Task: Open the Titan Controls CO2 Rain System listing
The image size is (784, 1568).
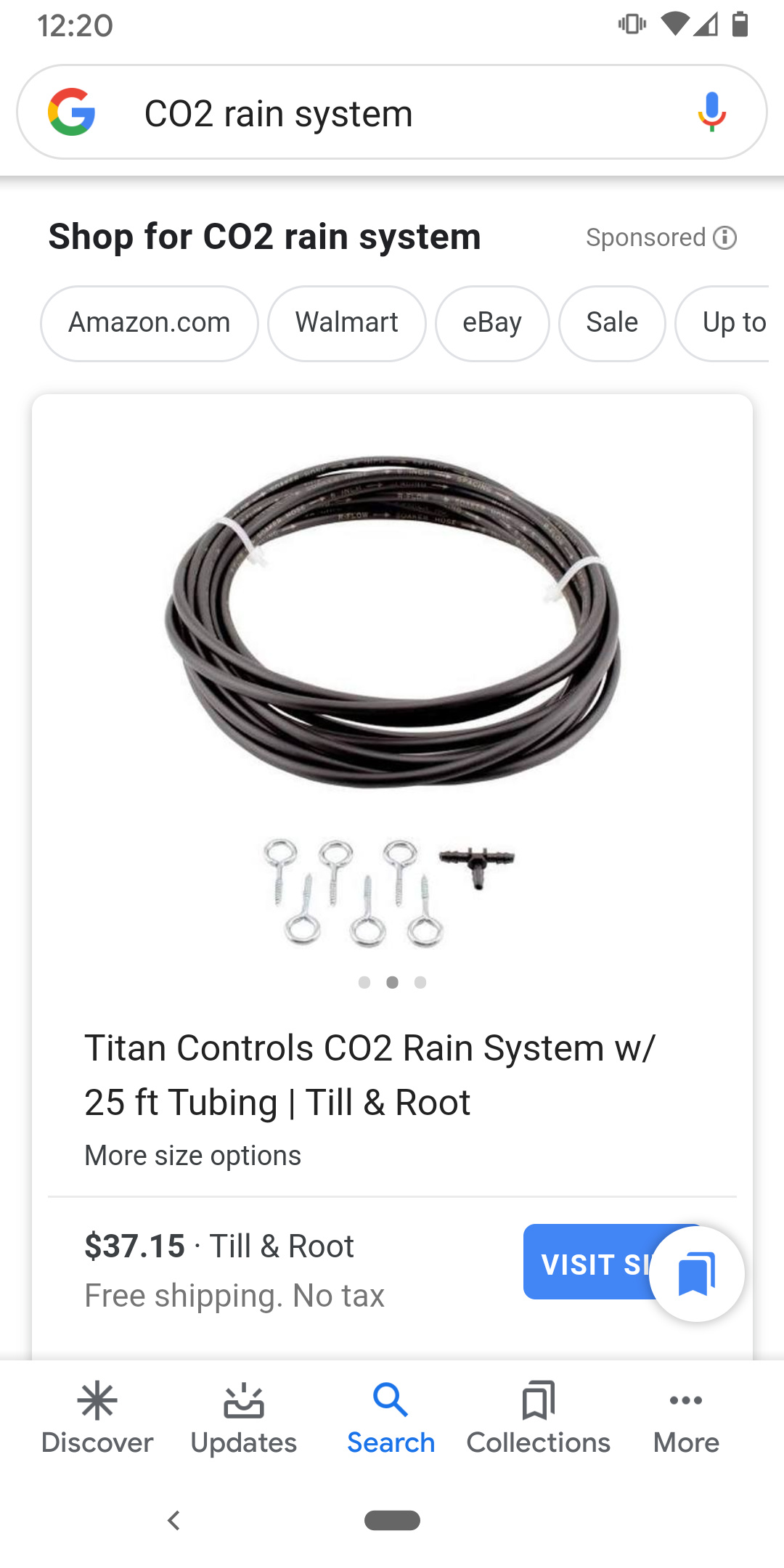Action: [369, 1075]
